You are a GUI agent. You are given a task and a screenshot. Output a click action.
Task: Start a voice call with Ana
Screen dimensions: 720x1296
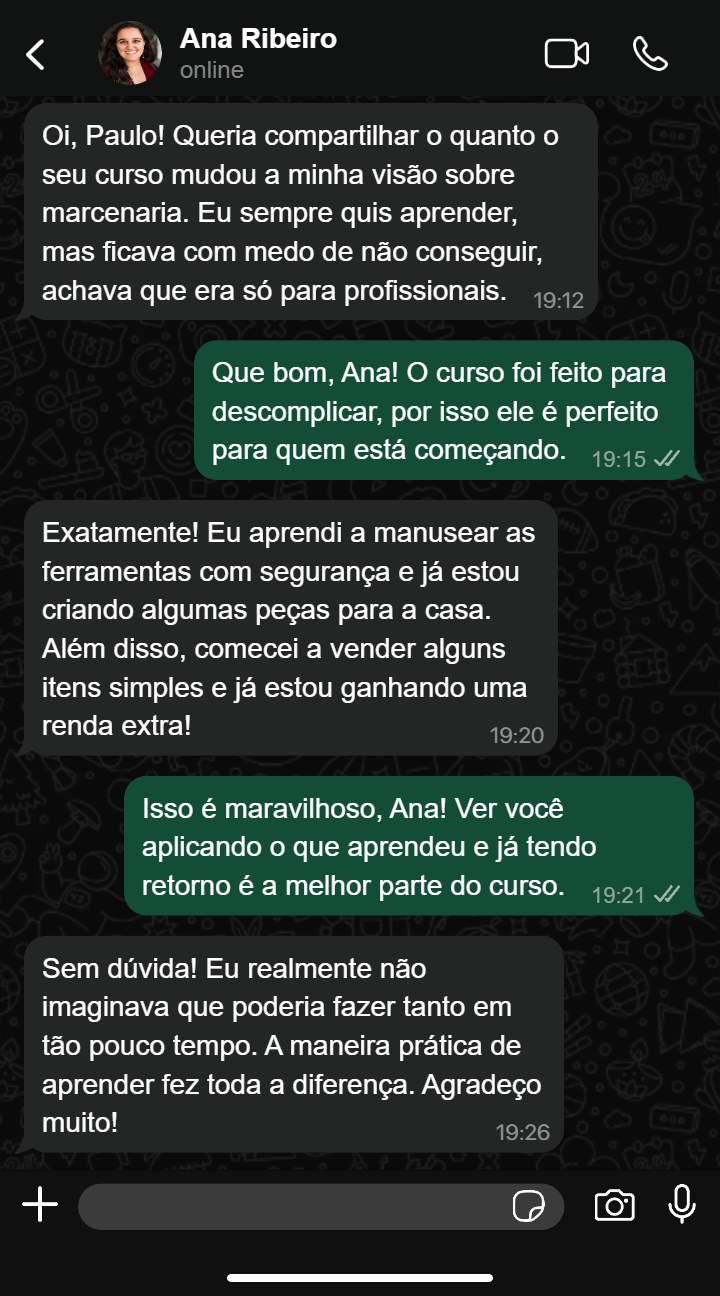pos(650,54)
